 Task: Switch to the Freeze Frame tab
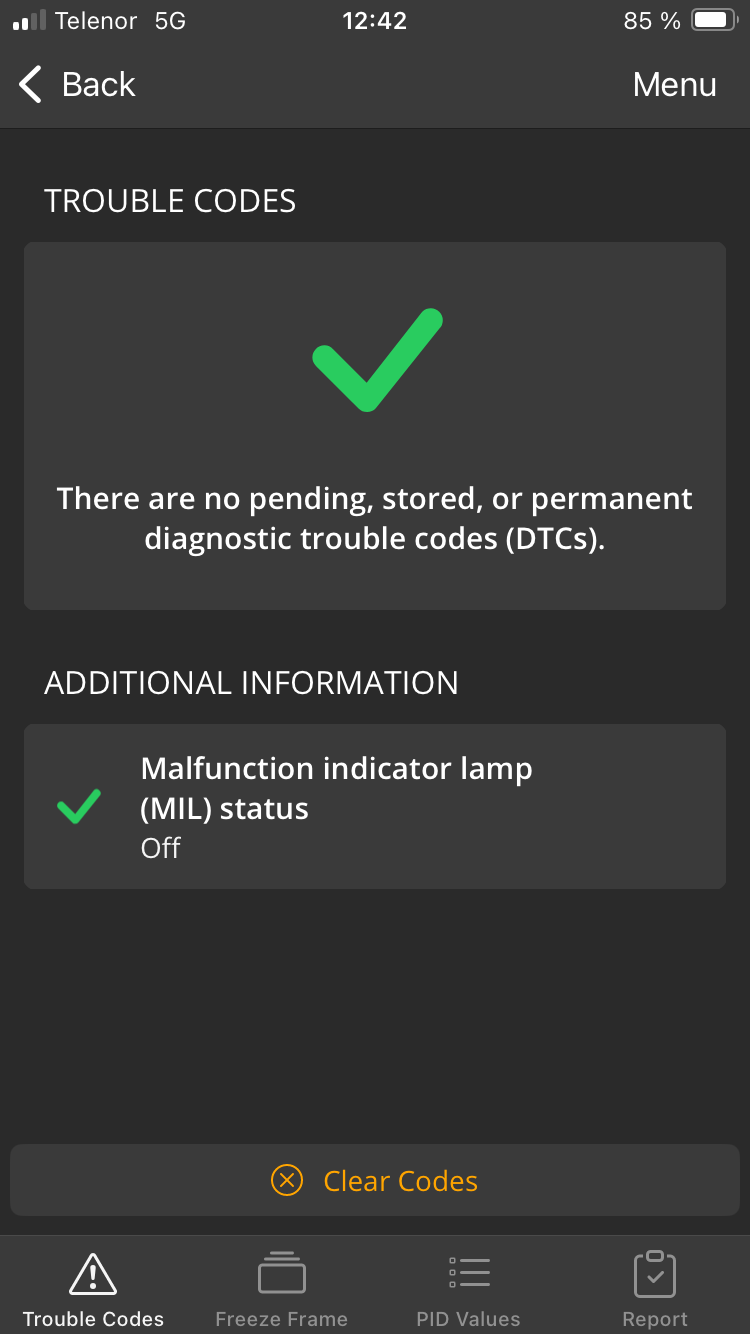281,1289
